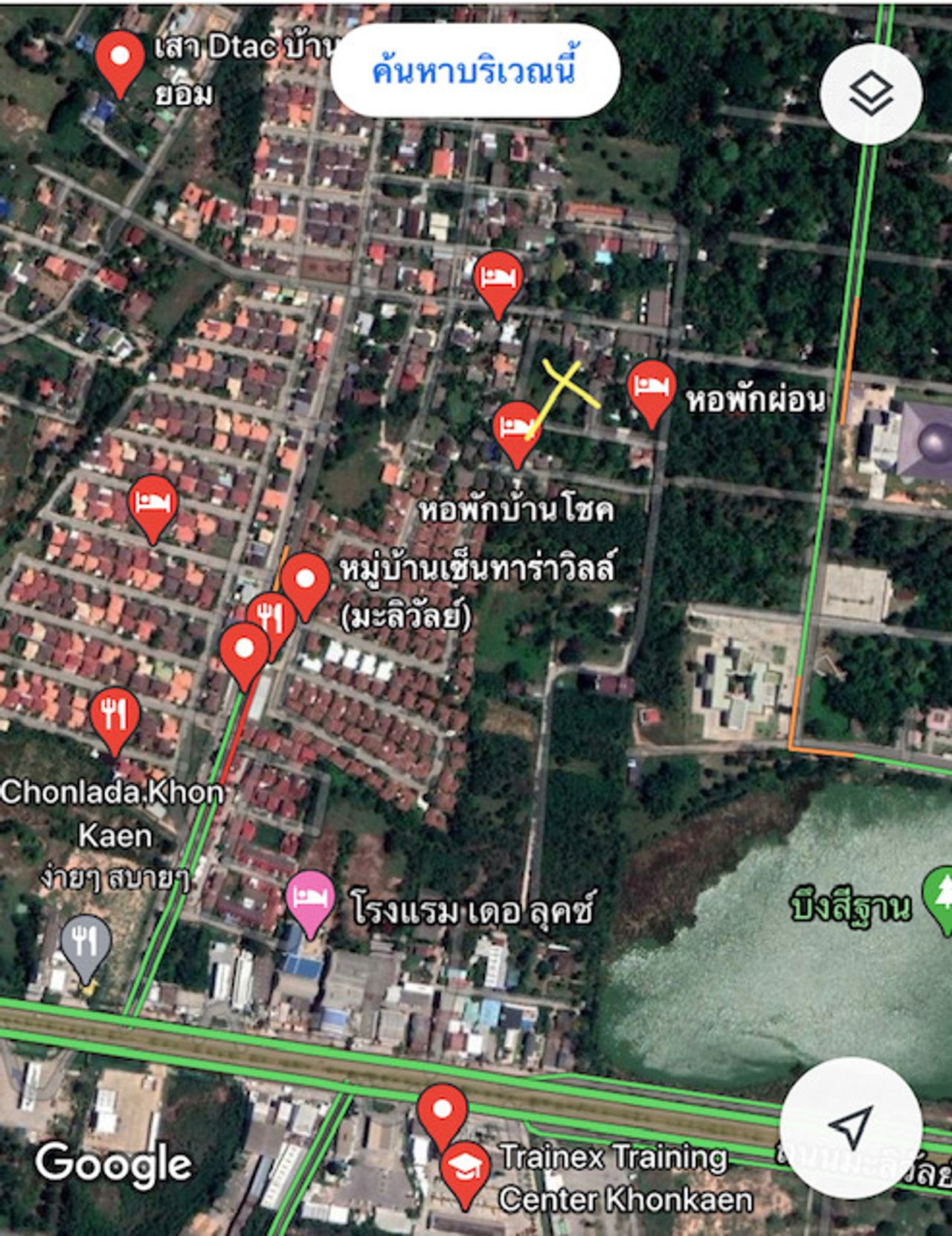Center map on my current location

point(851,1127)
